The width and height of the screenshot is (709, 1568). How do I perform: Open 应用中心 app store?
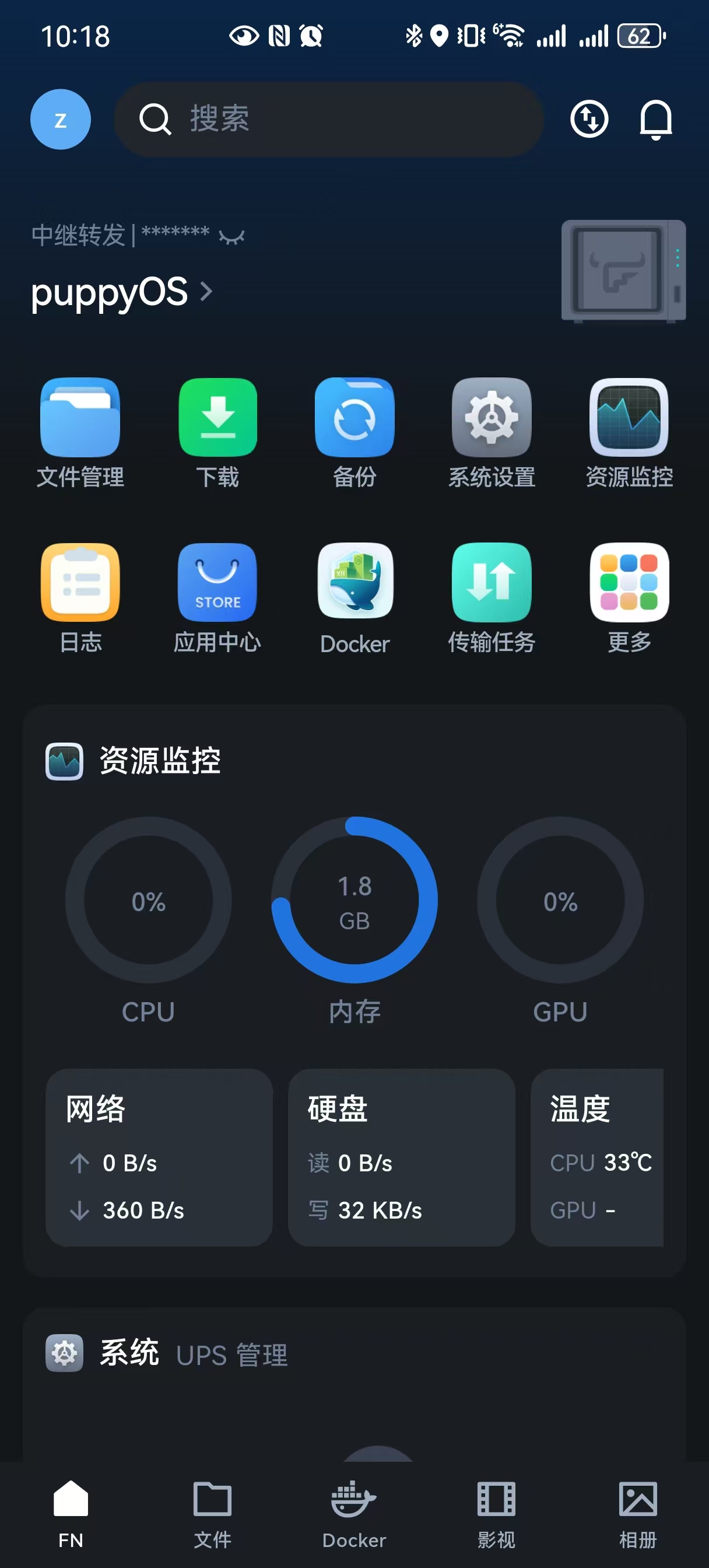tap(218, 583)
